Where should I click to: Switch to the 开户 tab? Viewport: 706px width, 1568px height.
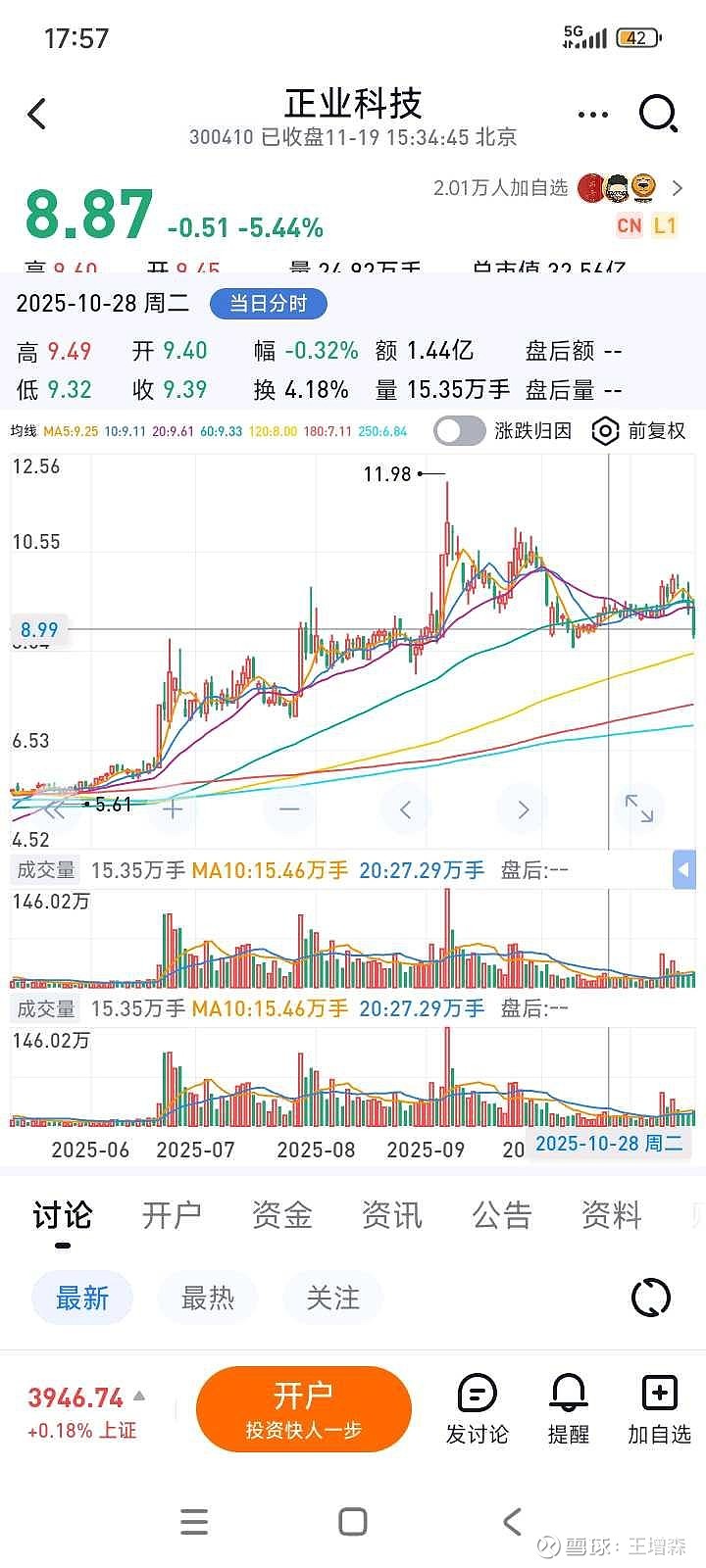click(x=172, y=1215)
